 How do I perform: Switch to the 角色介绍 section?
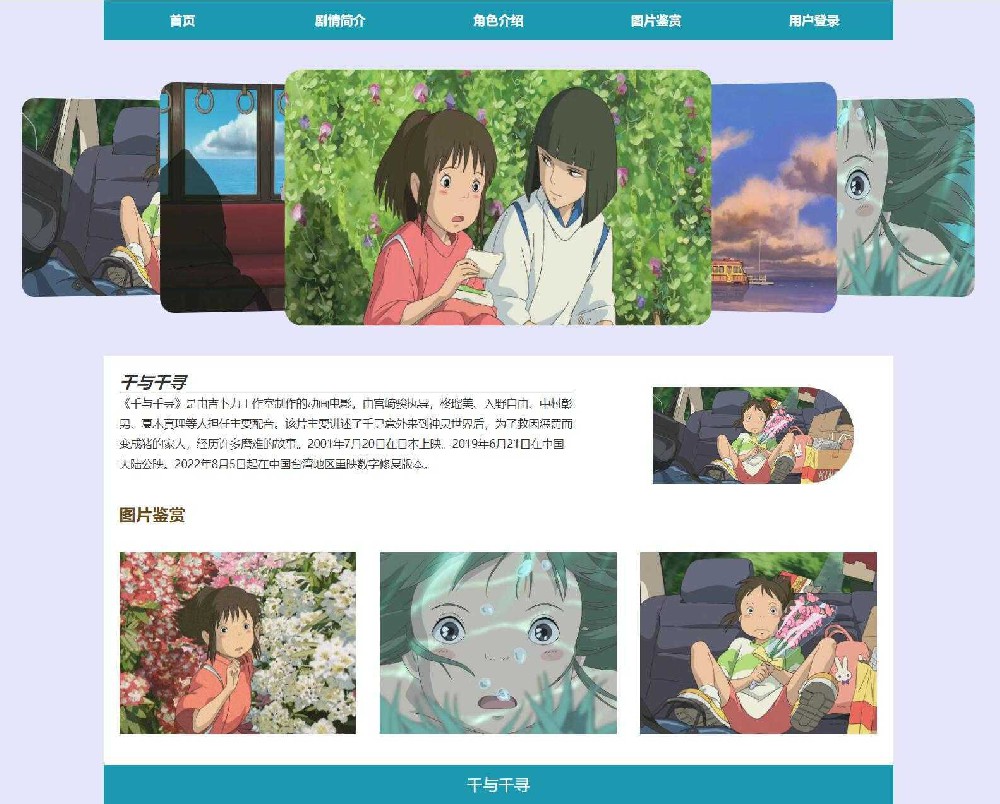498,20
